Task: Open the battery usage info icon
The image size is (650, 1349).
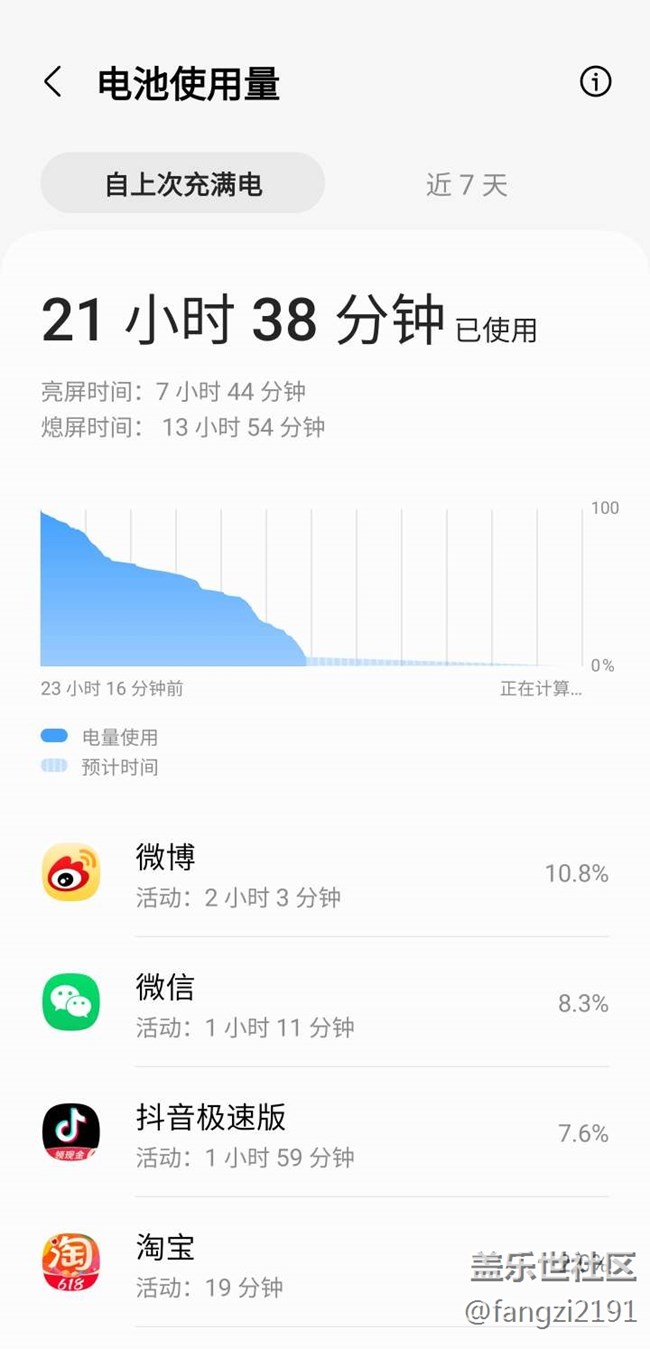Action: pos(595,82)
